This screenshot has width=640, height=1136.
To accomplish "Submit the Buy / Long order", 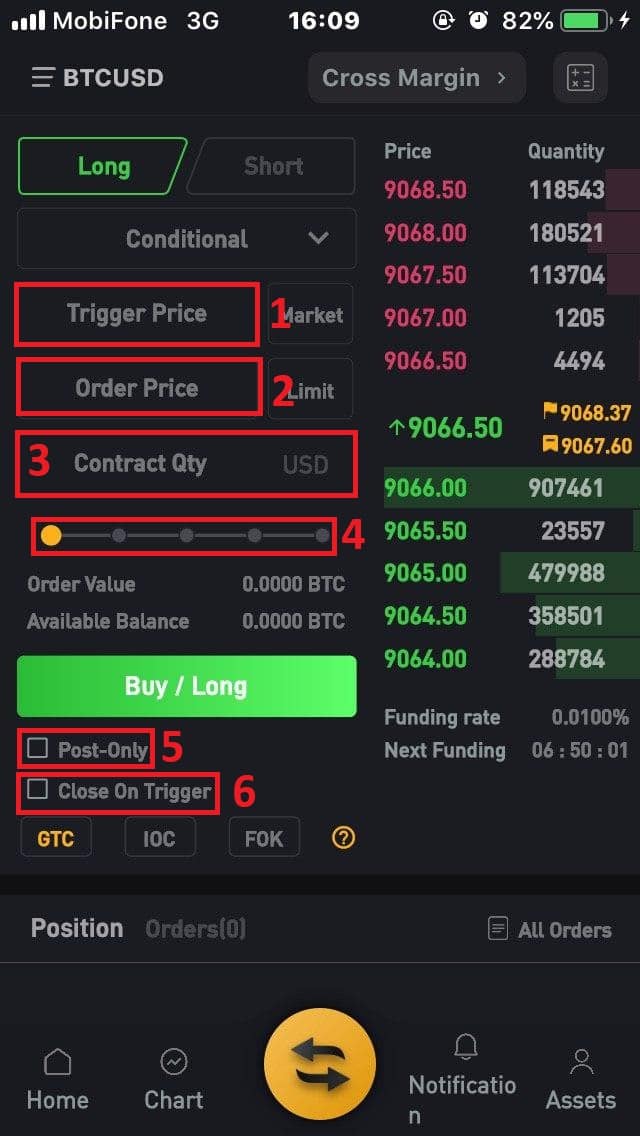I will (x=187, y=686).
